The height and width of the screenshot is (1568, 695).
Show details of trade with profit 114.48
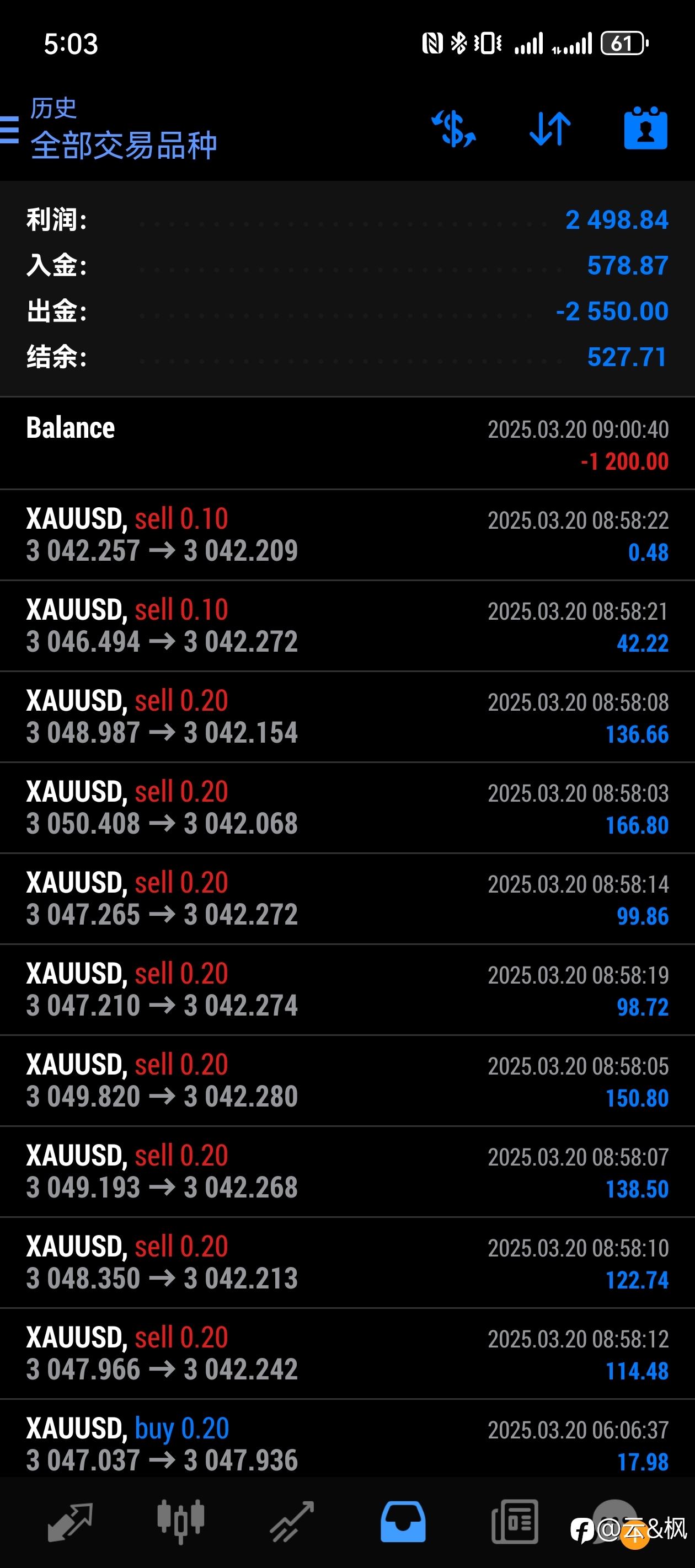click(x=347, y=1354)
